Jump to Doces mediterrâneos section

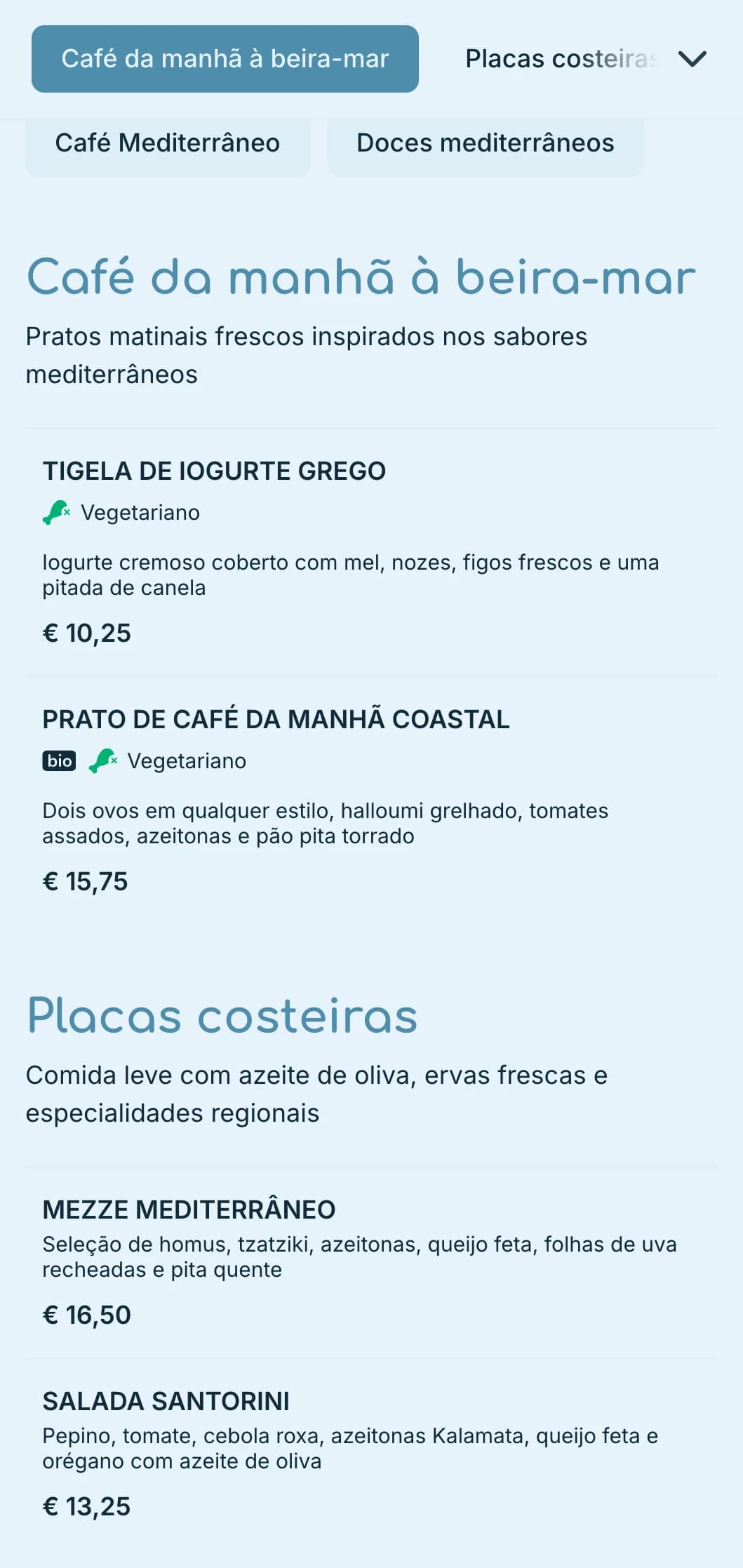(485, 143)
